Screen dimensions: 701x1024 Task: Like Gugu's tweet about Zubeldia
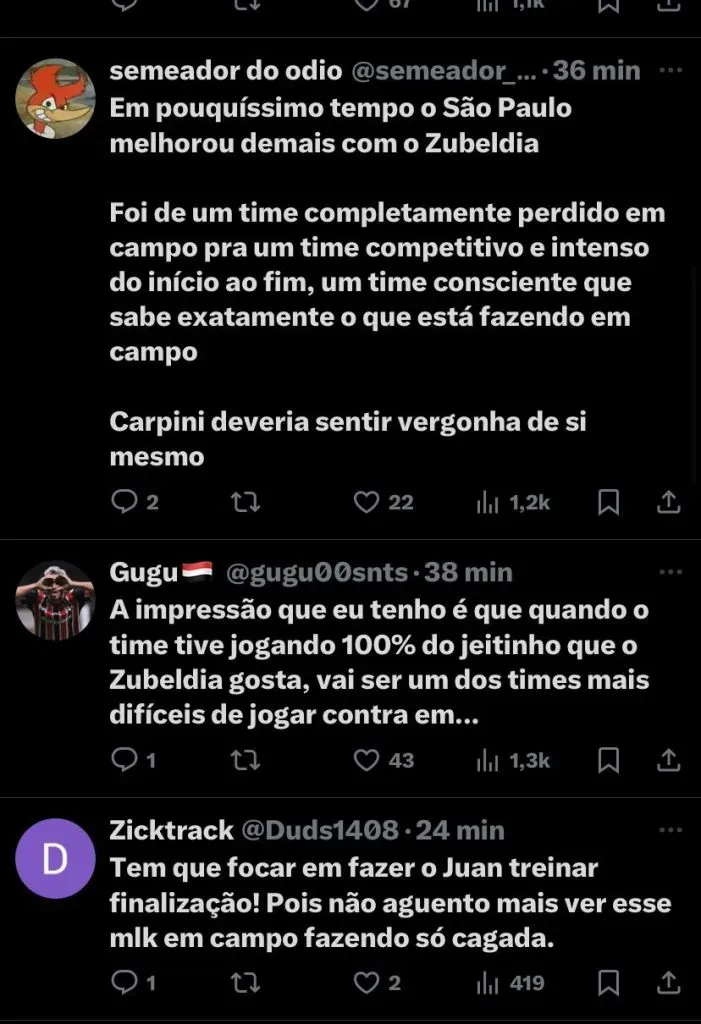point(367,760)
